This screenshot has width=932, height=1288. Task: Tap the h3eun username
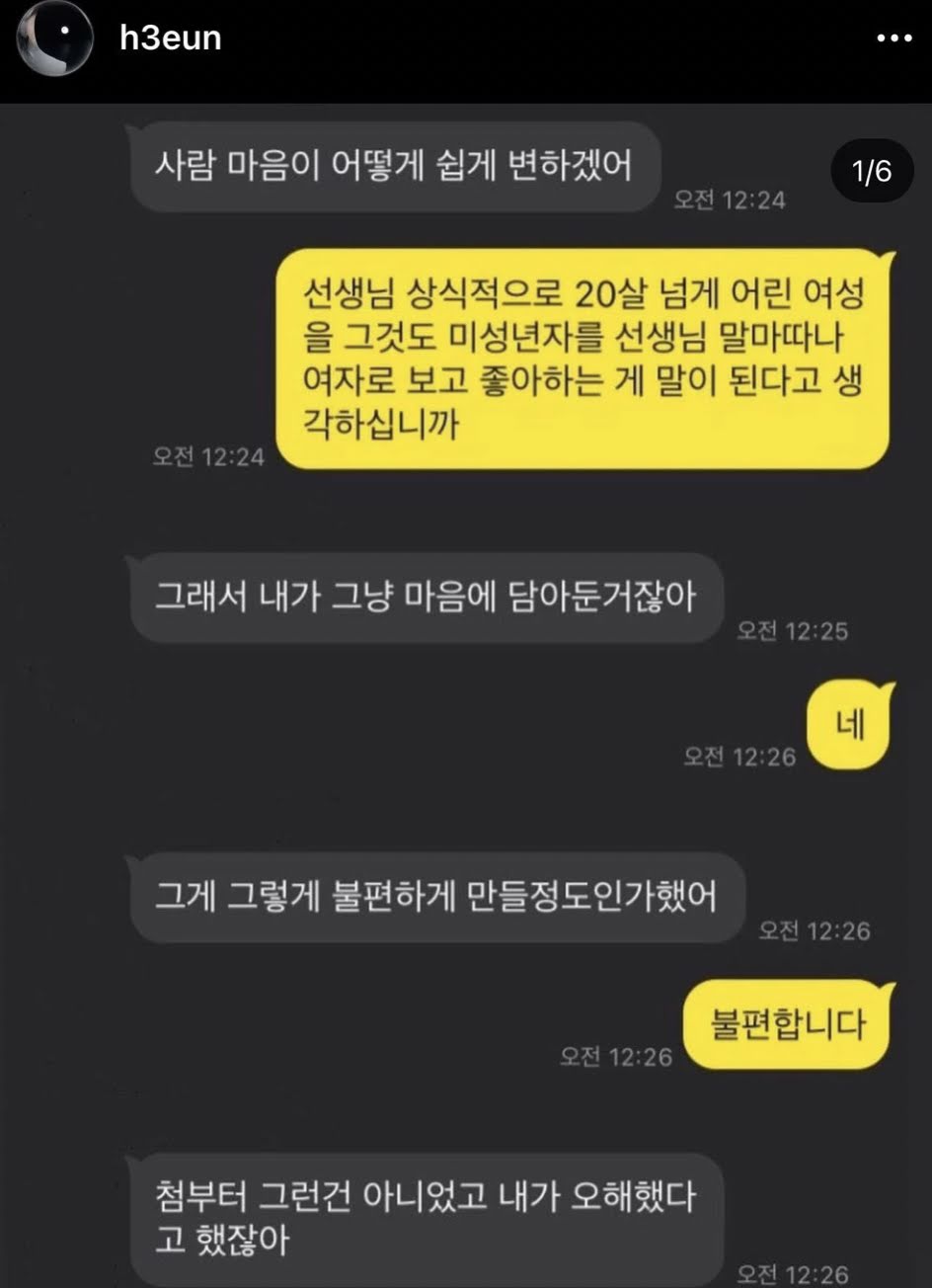click(x=170, y=39)
